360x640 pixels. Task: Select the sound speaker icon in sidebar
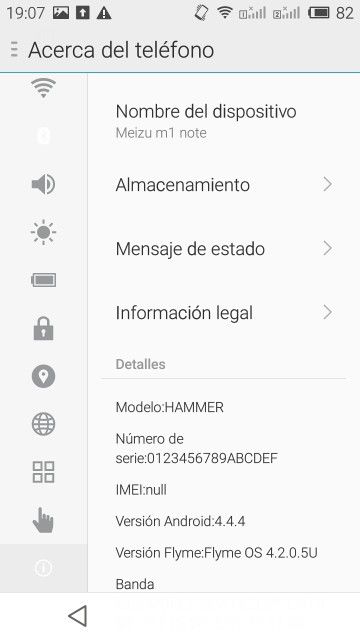pos(43,184)
